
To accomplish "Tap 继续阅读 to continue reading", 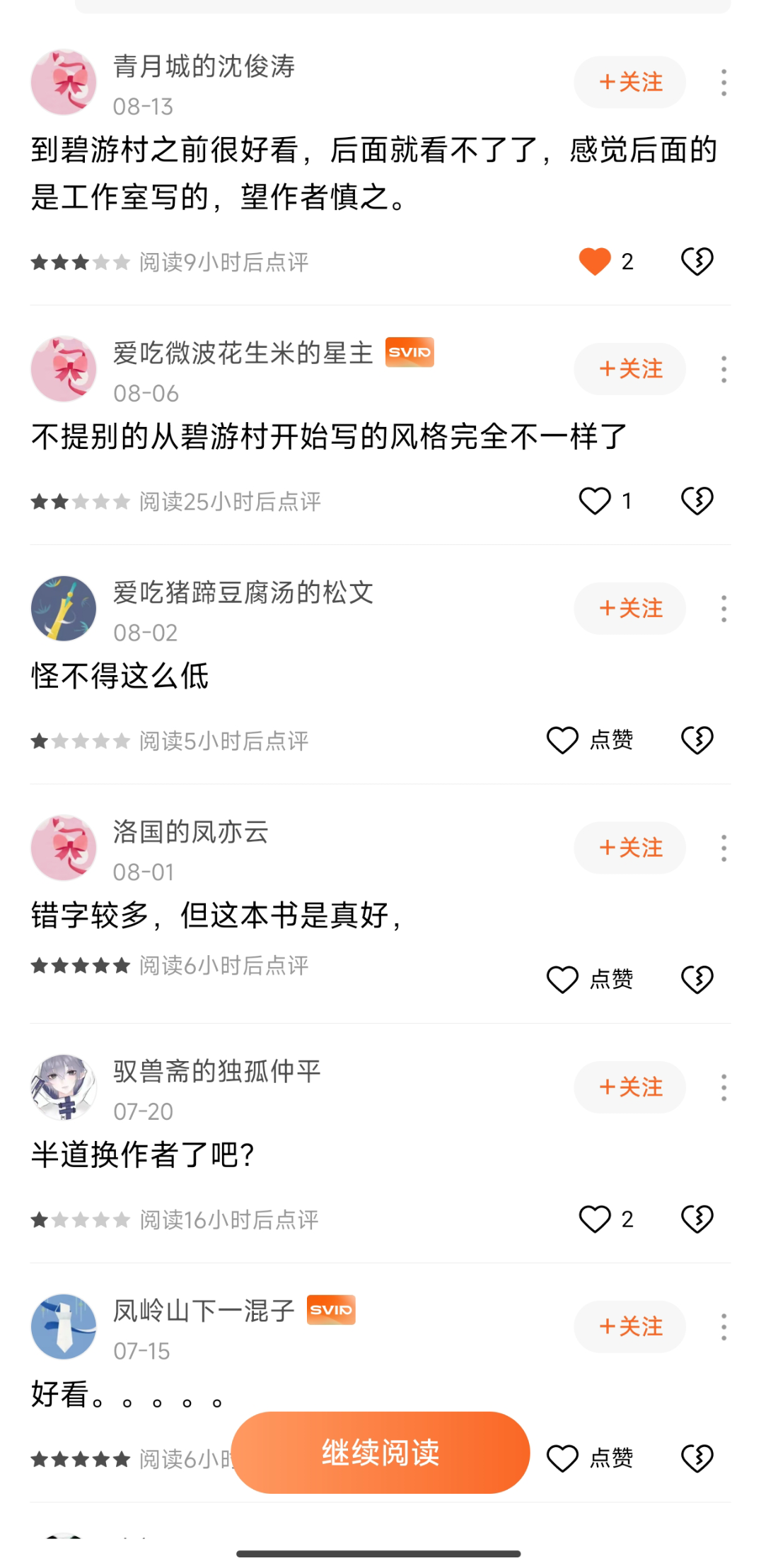I will [380, 1453].
